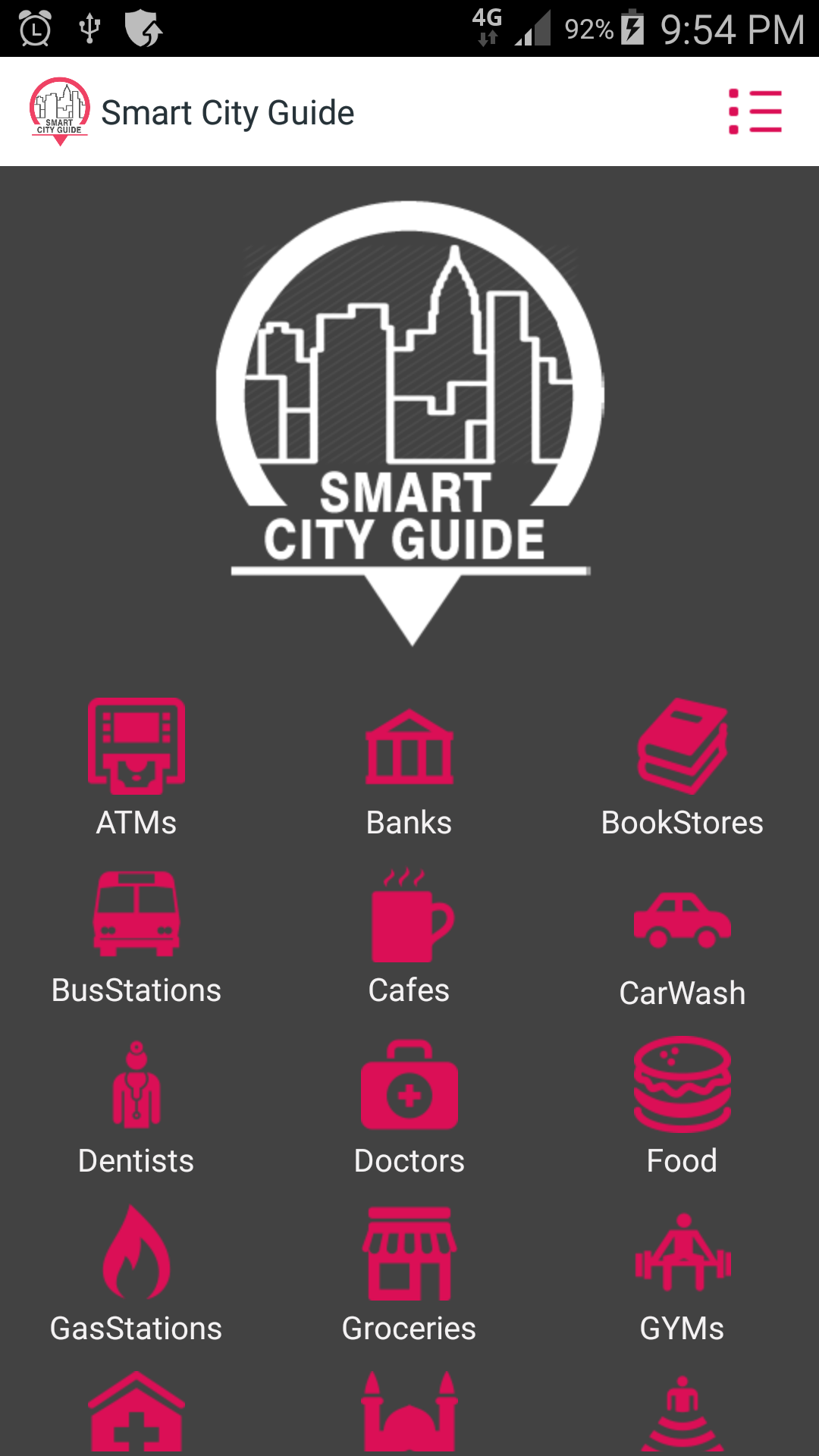Select the CarWash car icon
The image size is (819, 1456).
click(682, 921)
